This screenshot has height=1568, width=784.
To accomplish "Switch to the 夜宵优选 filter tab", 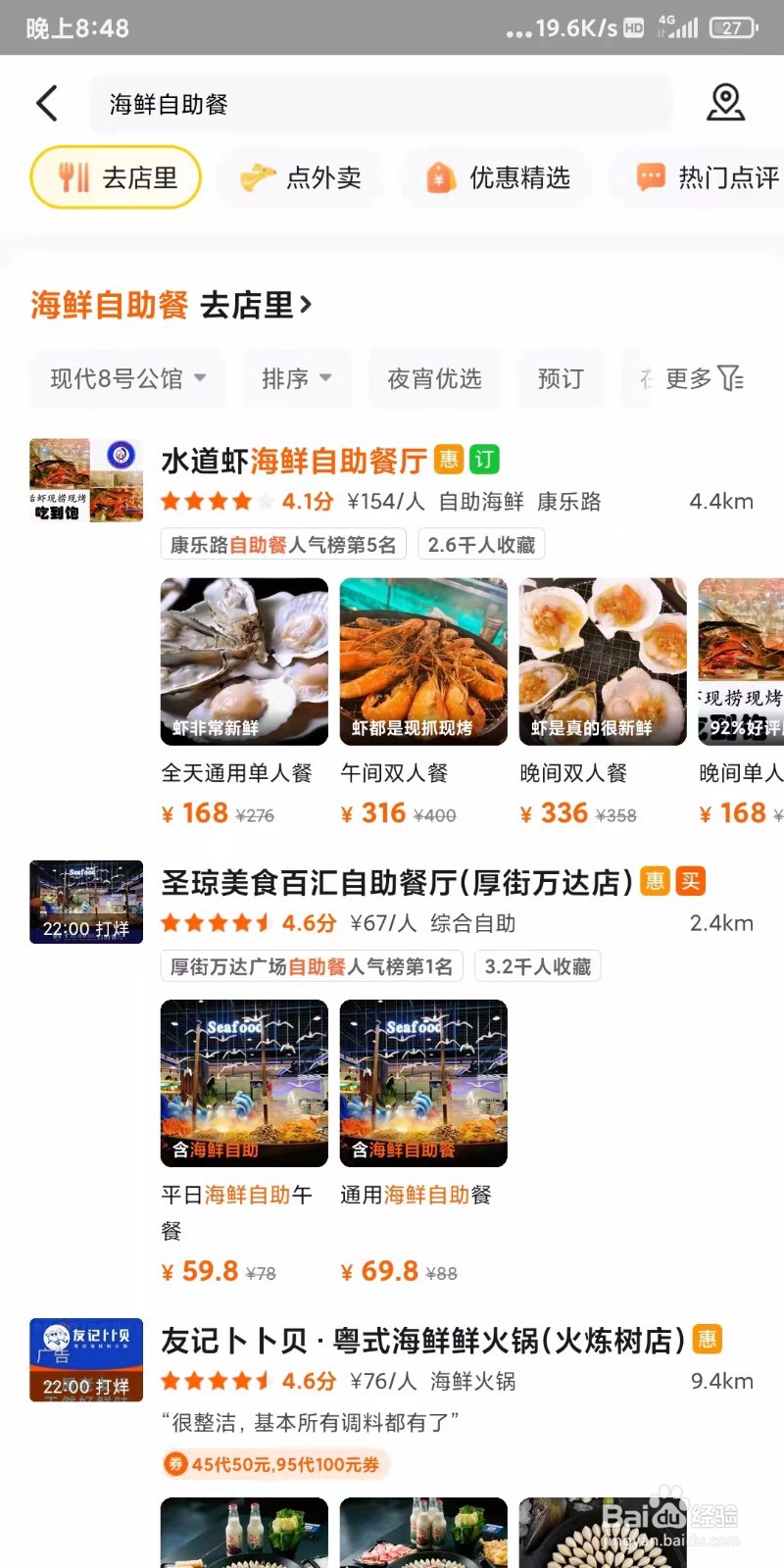I will [x=434, y=379].
